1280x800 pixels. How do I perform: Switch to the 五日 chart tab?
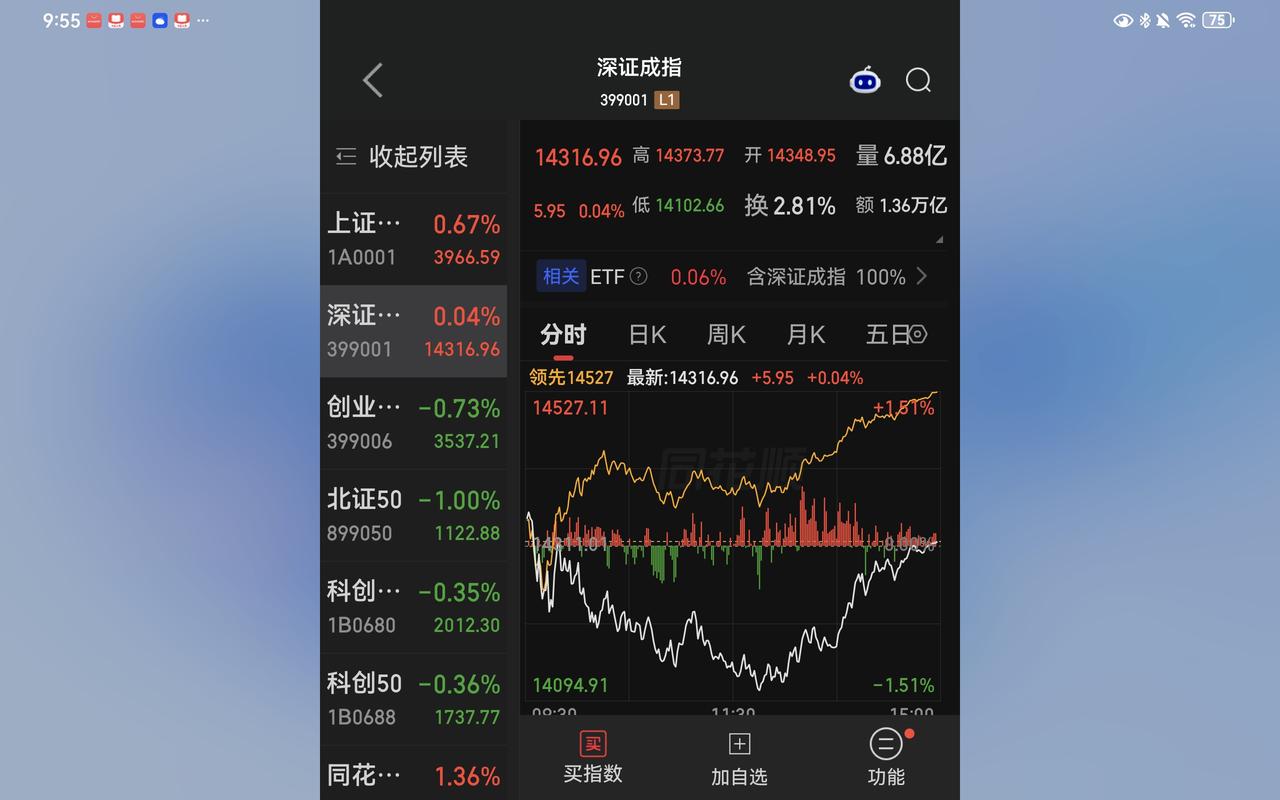pos(886,334)
